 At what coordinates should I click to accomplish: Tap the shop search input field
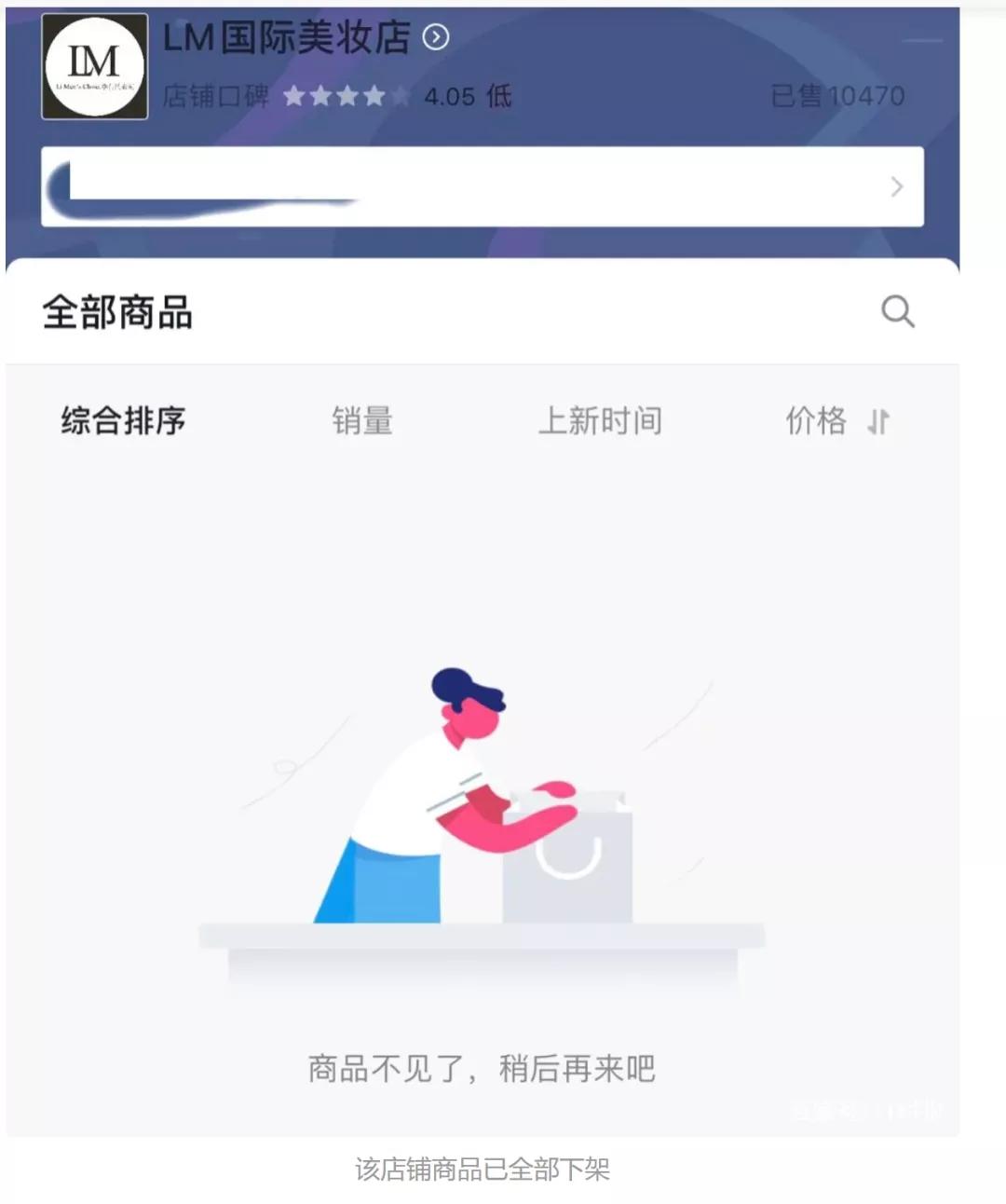(466, 186)
